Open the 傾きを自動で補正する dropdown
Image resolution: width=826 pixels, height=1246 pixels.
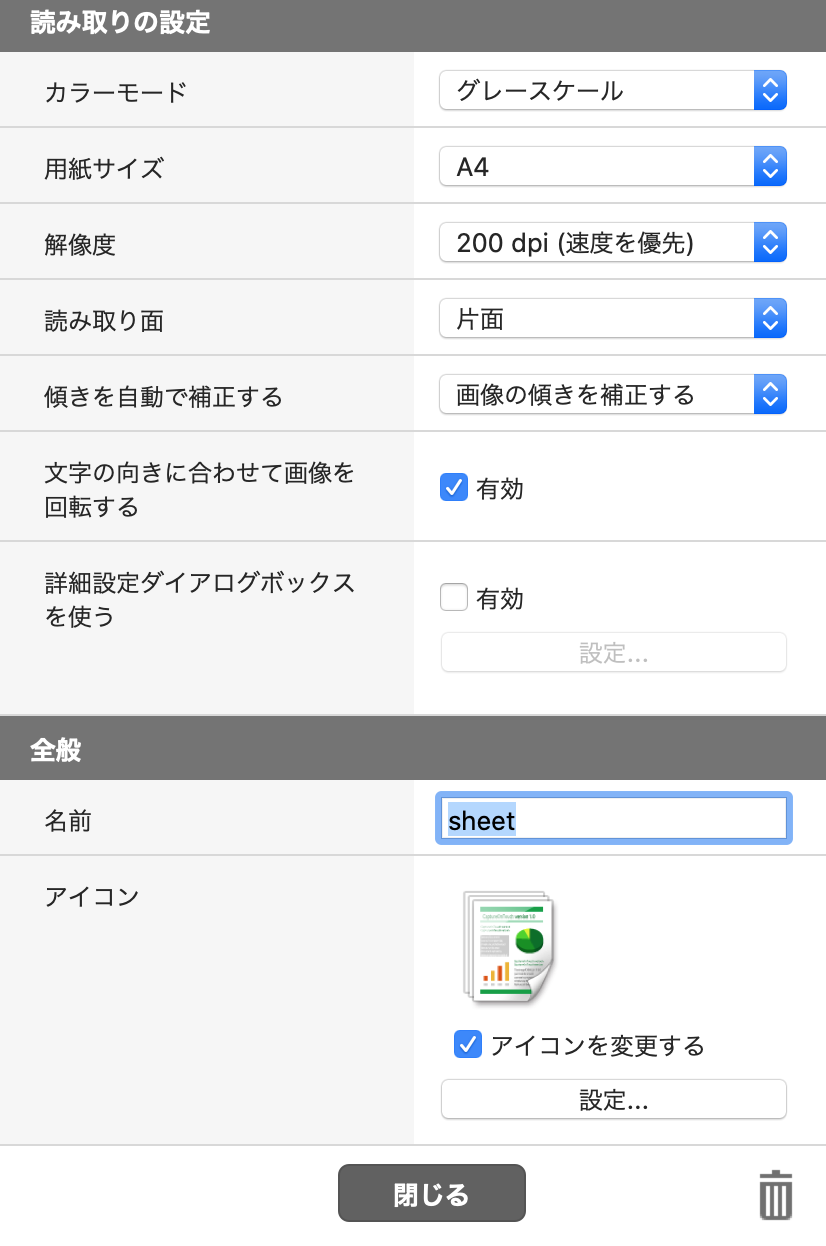[x=600, y=394]
